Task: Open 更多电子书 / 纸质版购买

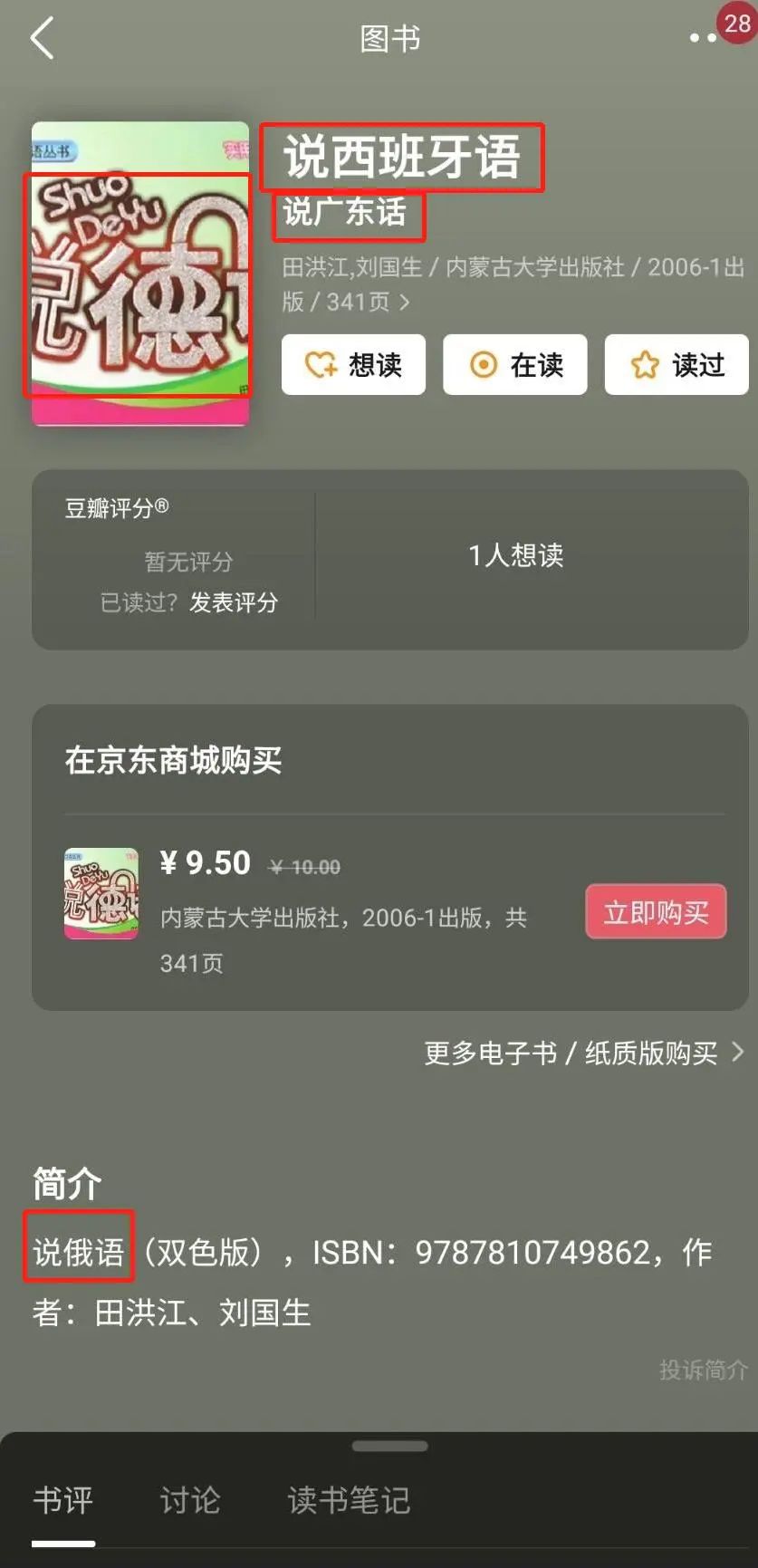Action: pos(583,1053)
